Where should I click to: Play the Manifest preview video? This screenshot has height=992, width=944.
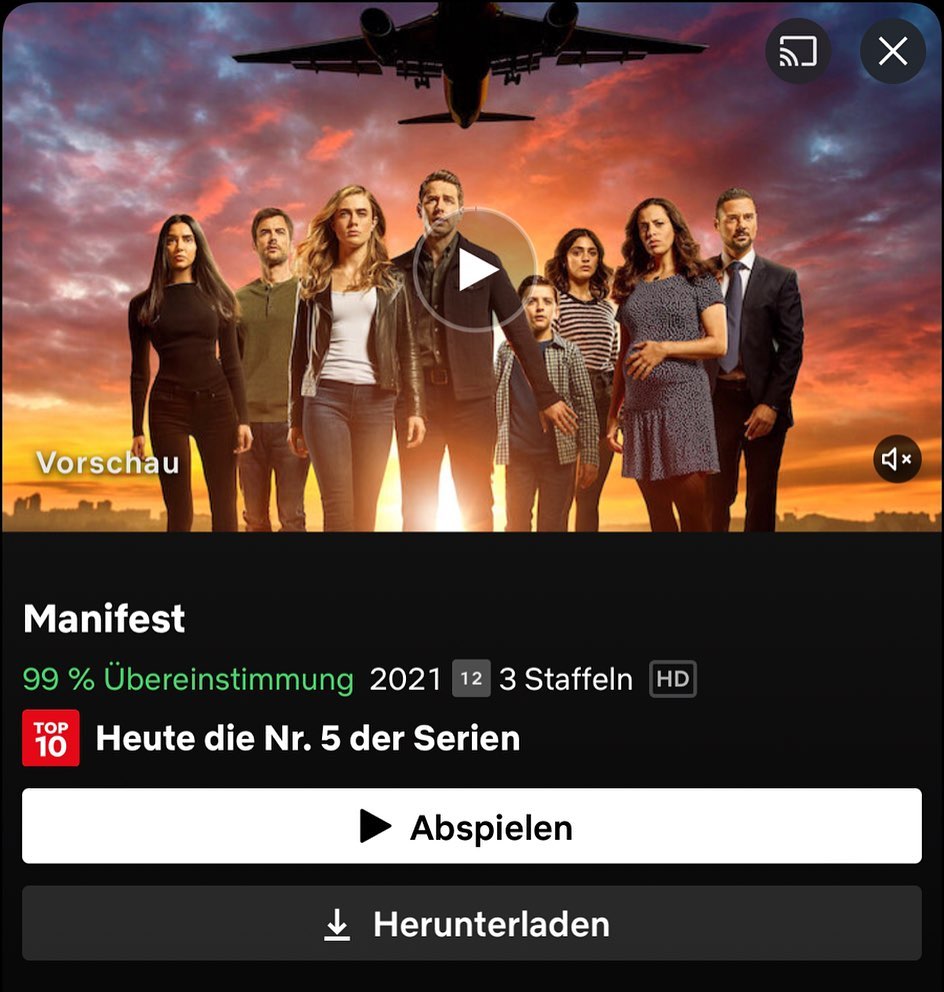coord(475,270)
